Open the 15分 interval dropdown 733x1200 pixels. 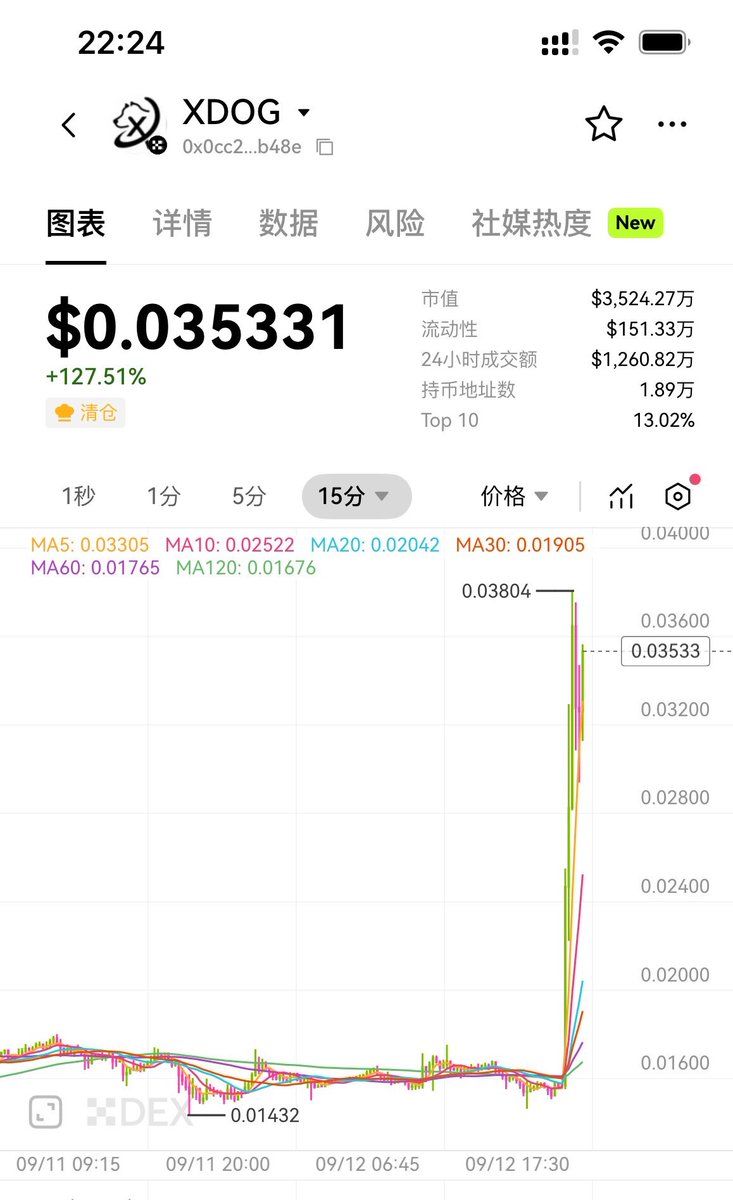(x=355, y=496)
